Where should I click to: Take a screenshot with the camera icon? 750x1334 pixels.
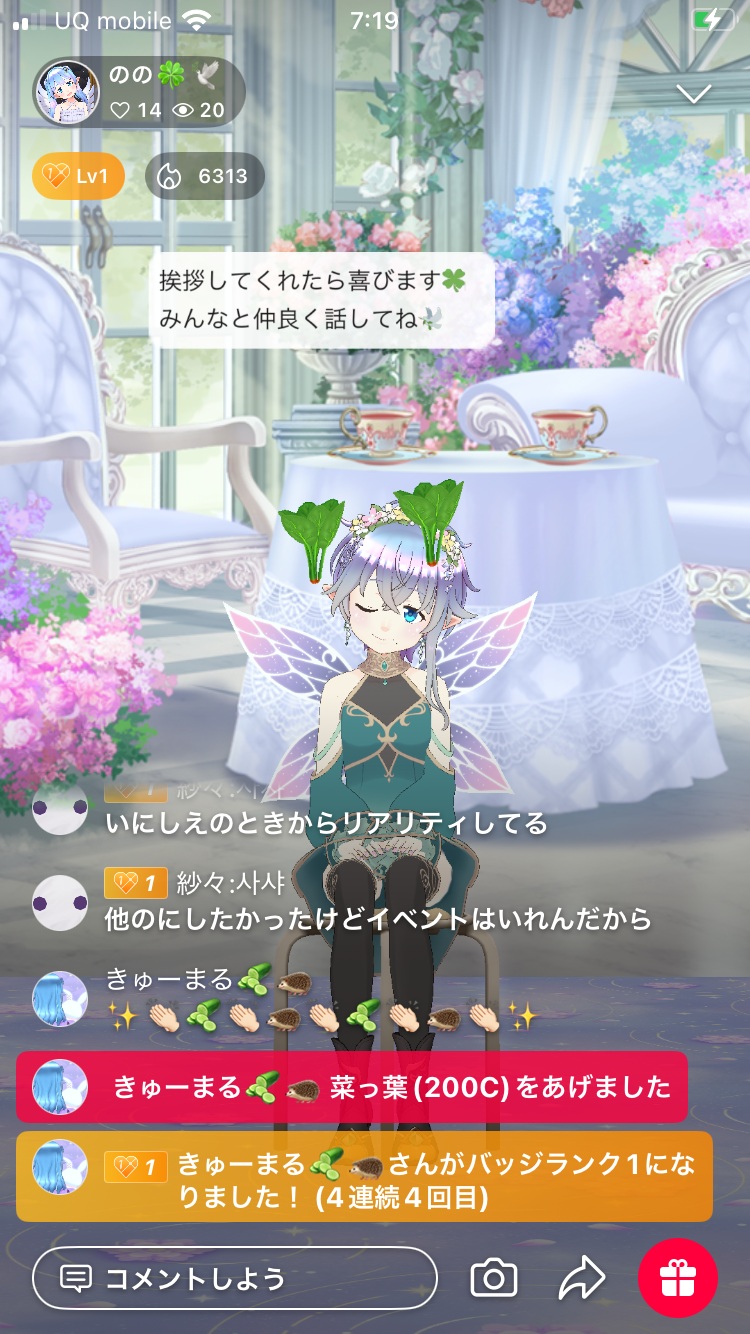click(x=493, y=1278)
